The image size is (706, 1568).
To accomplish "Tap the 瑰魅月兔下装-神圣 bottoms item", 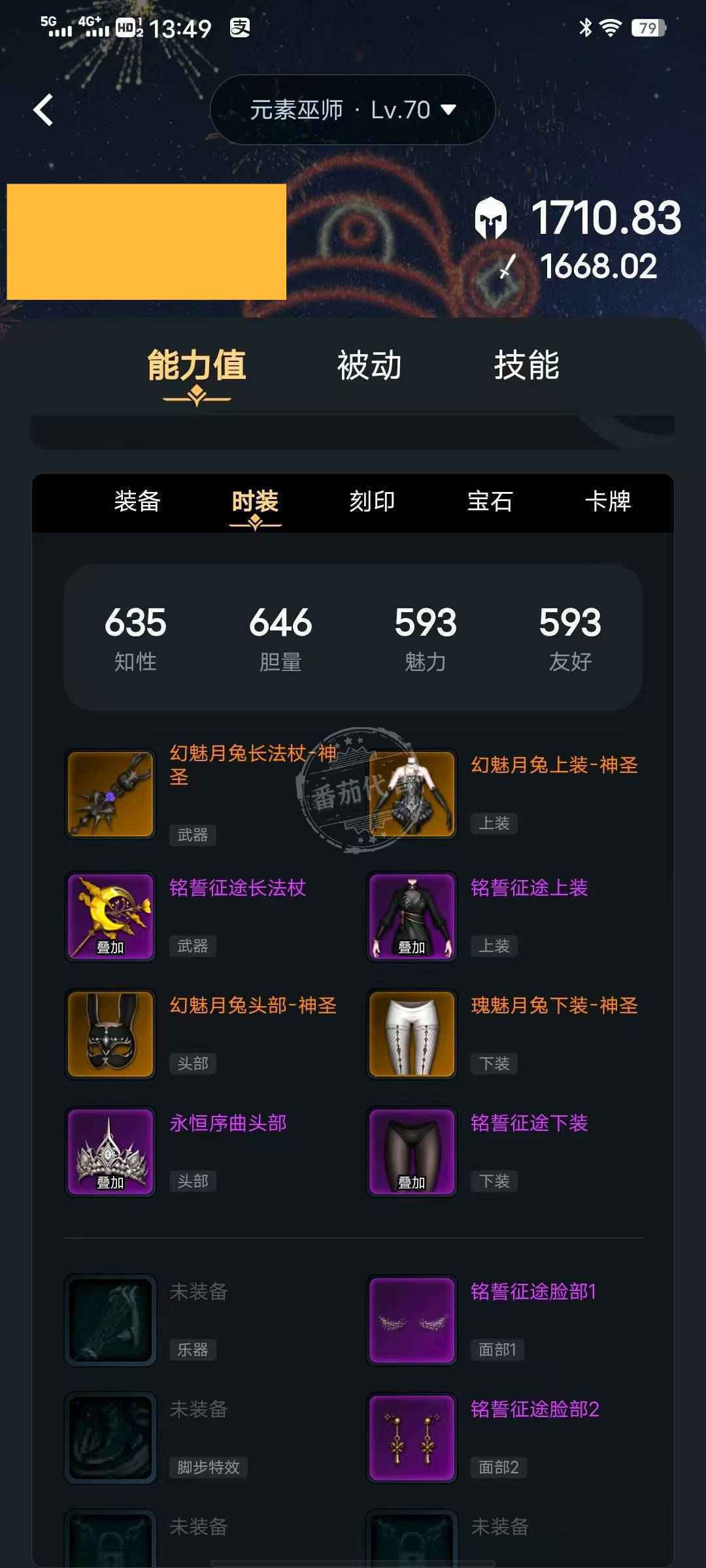I will tap(412, 1034).
